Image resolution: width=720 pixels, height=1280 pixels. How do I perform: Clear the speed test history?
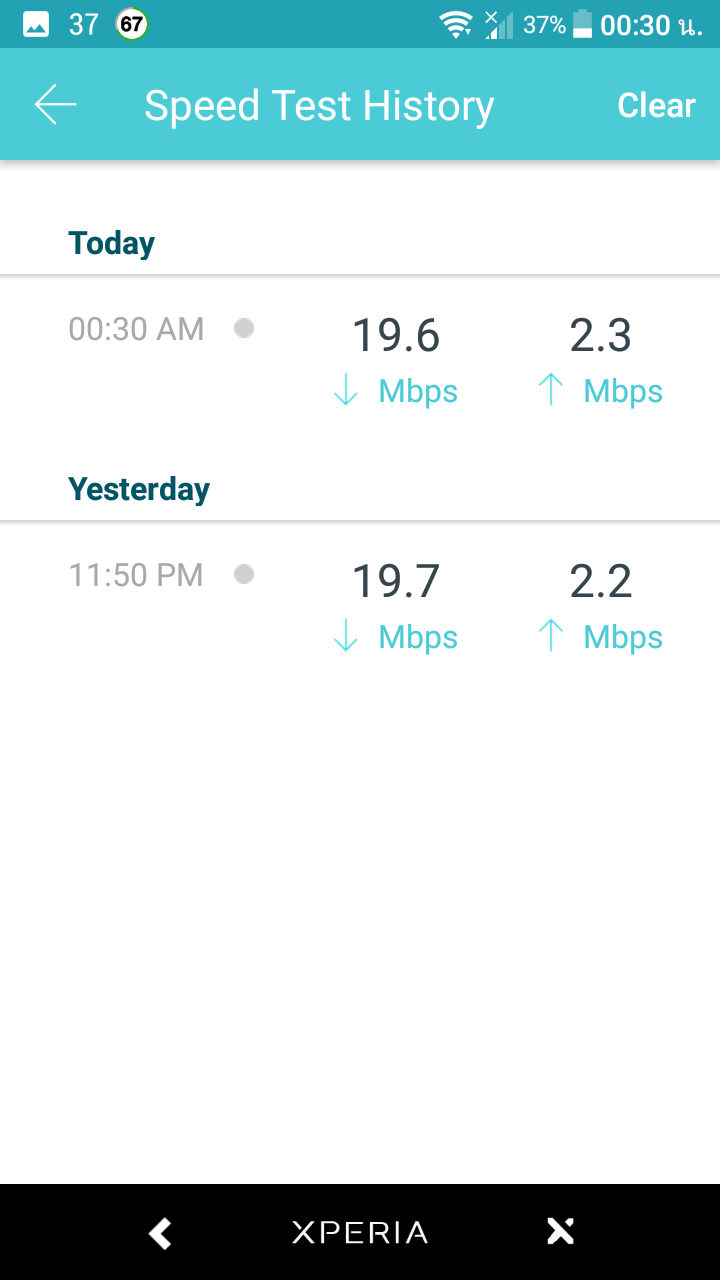[656, 105]
